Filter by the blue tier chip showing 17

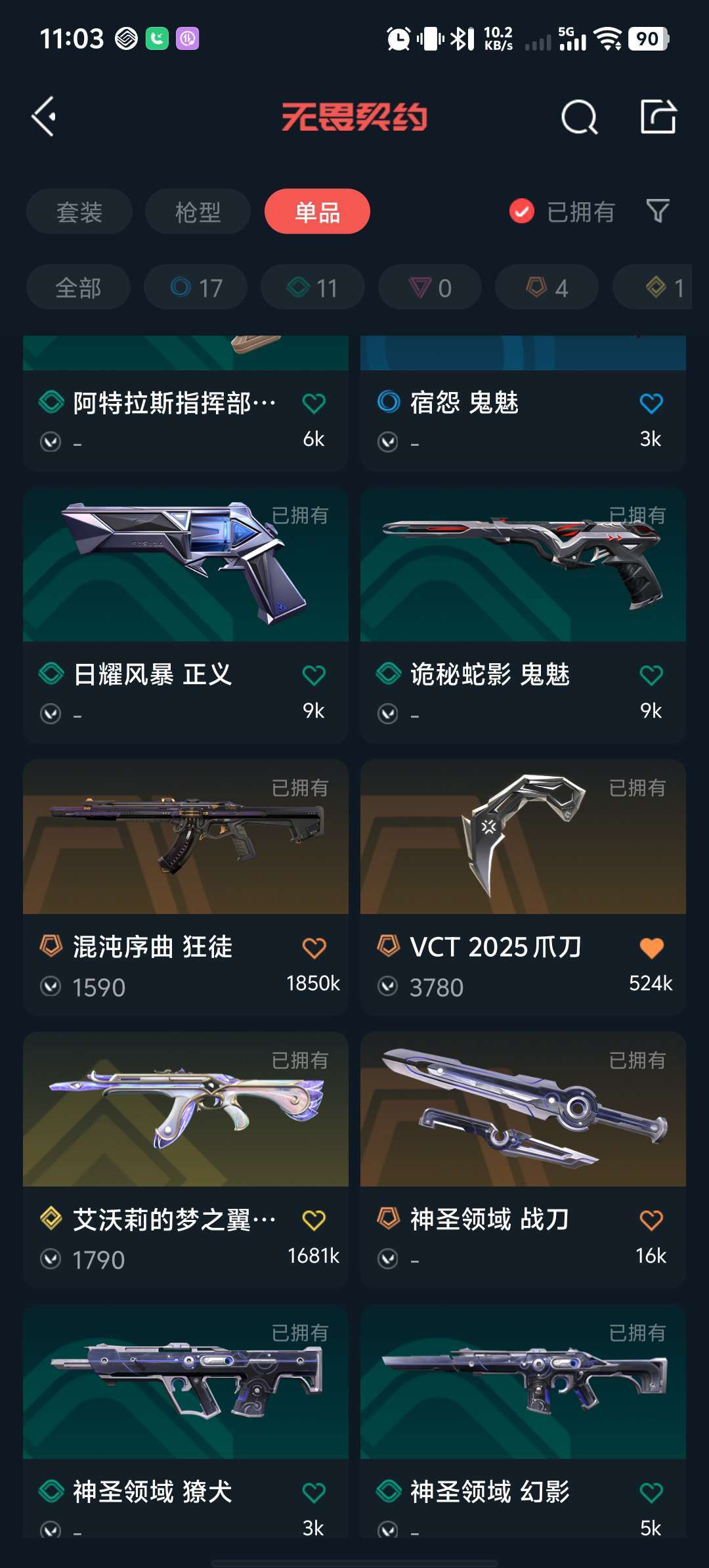[x=196, y=288]
